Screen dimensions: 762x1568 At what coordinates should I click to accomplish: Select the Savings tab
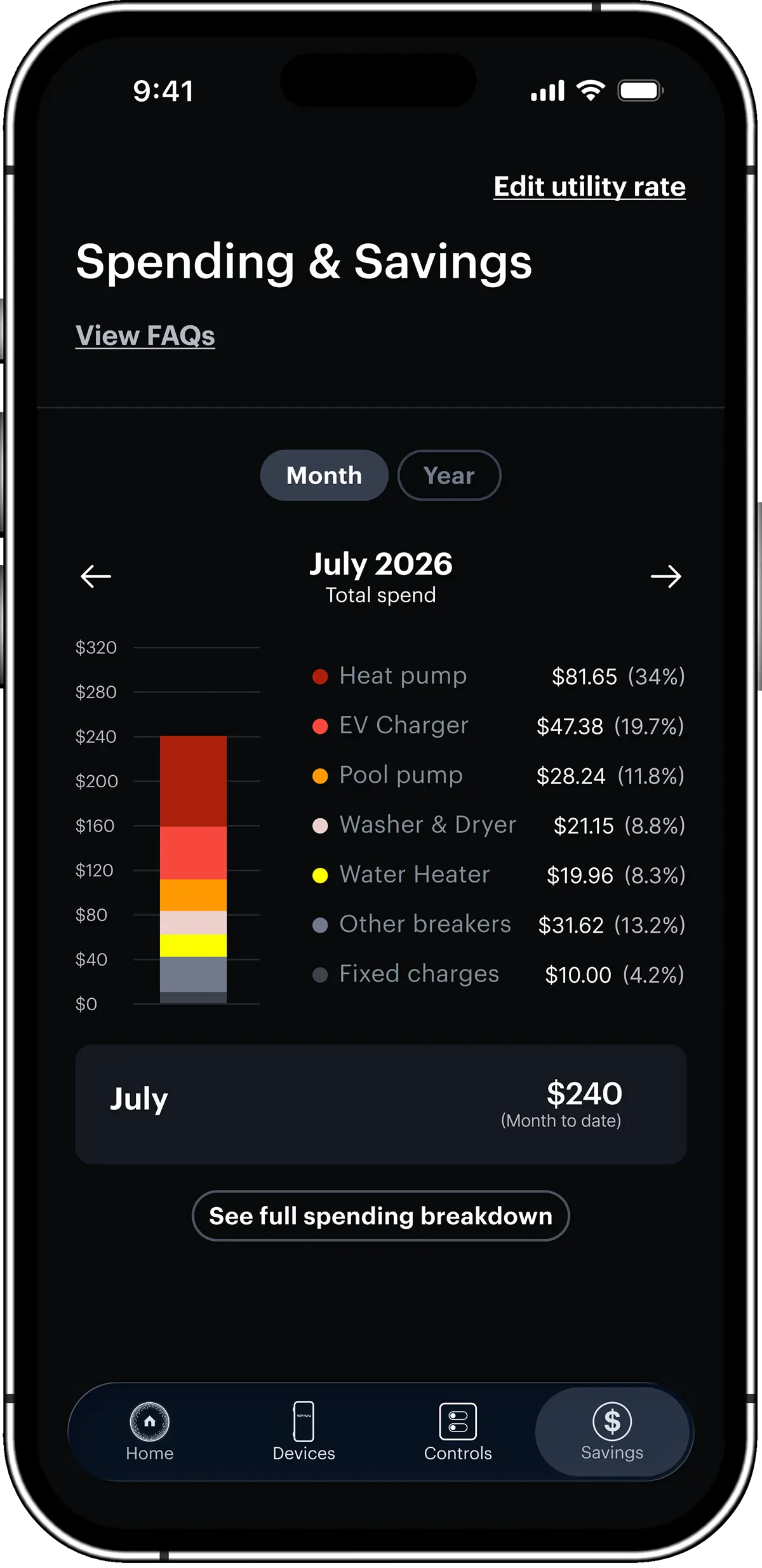(x=612, y=1431)
